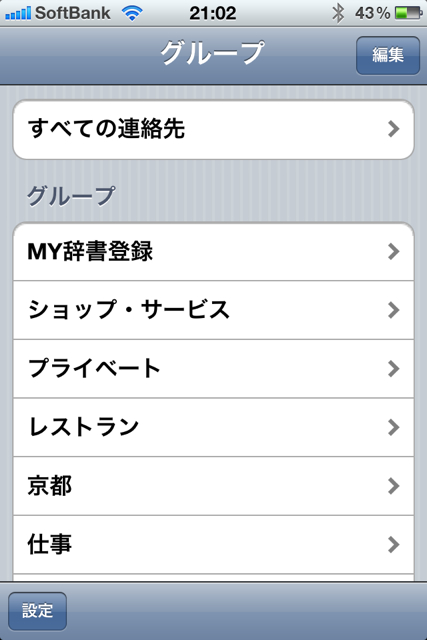Image resolution: width=427 pixels, height=640 pixels.
Task: Open 設定 settings button
Action: 38,611
